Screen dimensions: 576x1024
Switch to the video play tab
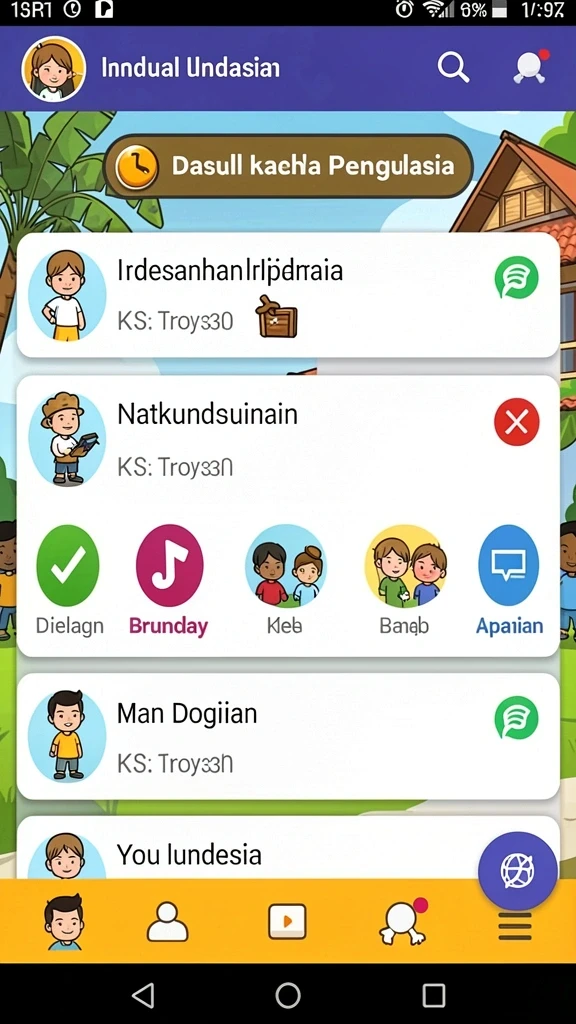pos(287,921)
